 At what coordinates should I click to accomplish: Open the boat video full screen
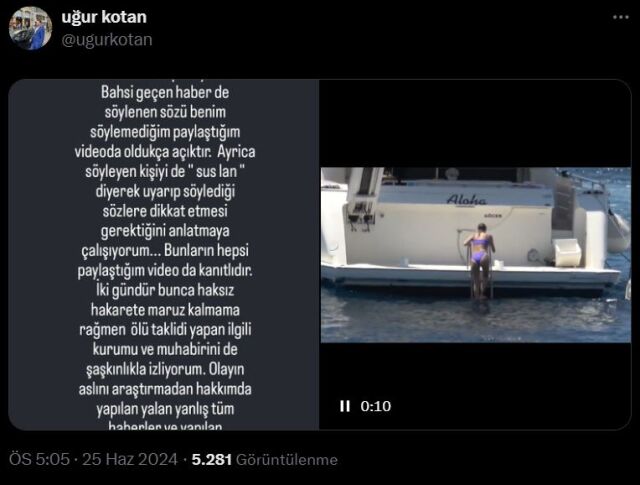475,255
